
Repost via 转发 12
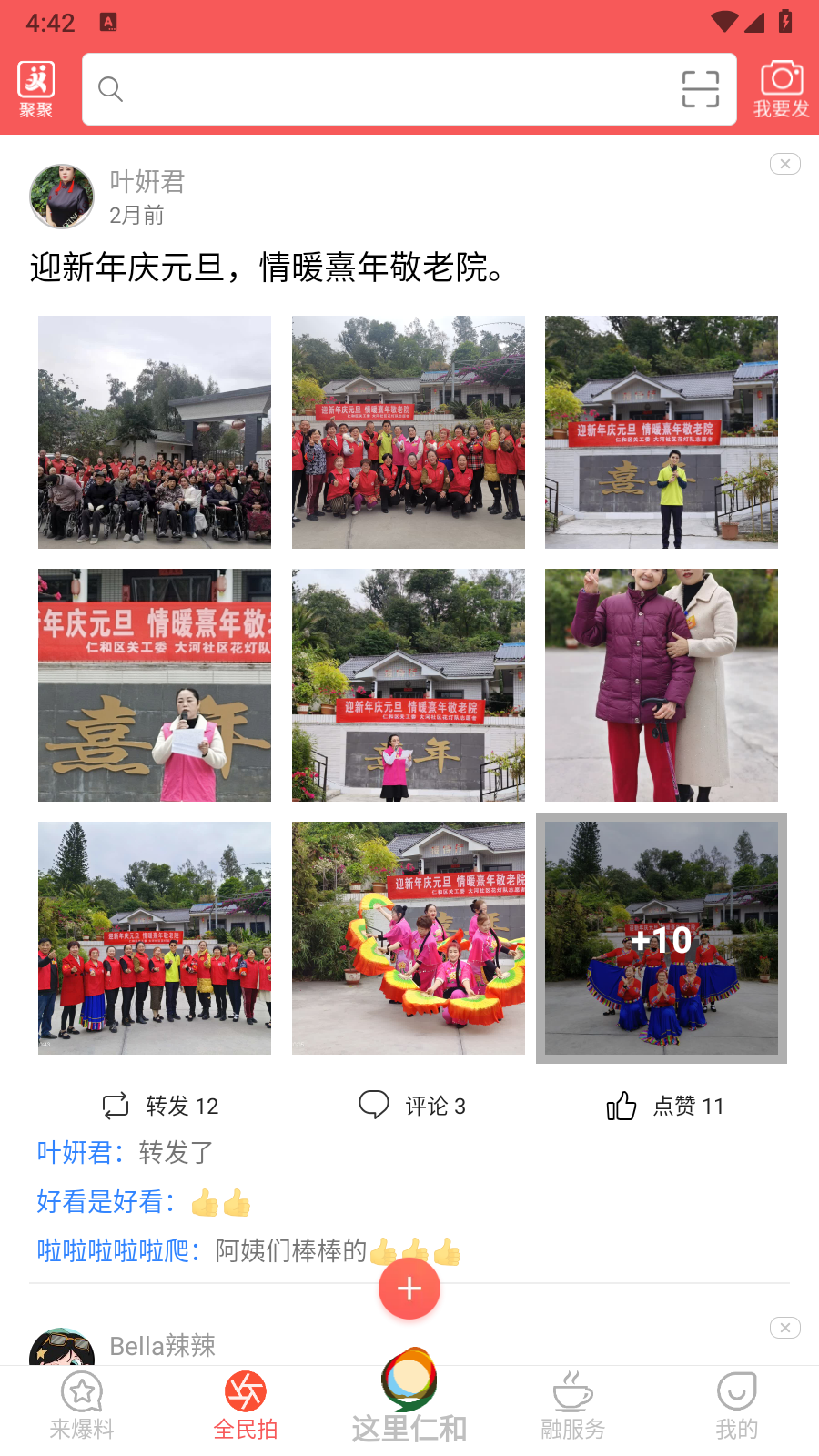pos(160,1106)
